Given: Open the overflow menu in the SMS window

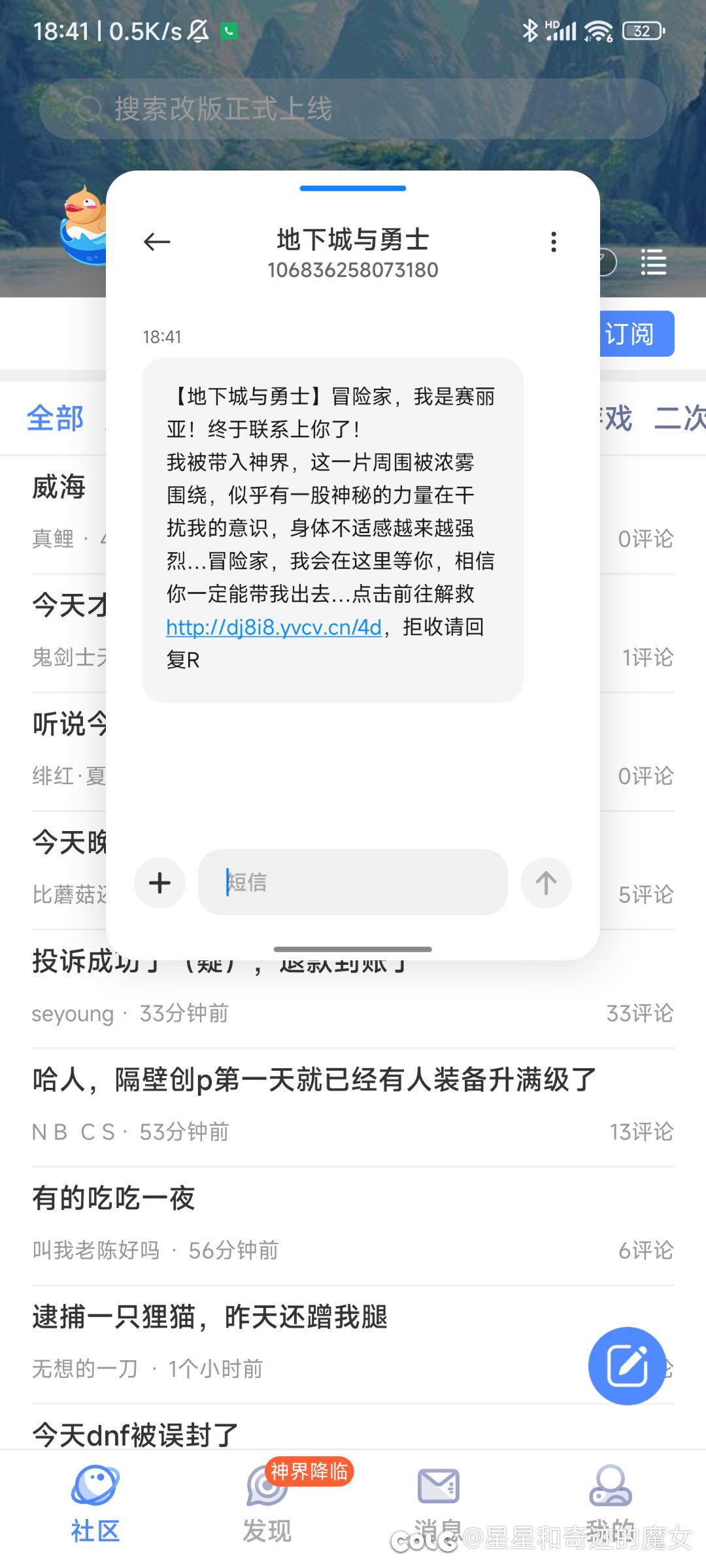Looking at the screenshot, I should (554, 242).
